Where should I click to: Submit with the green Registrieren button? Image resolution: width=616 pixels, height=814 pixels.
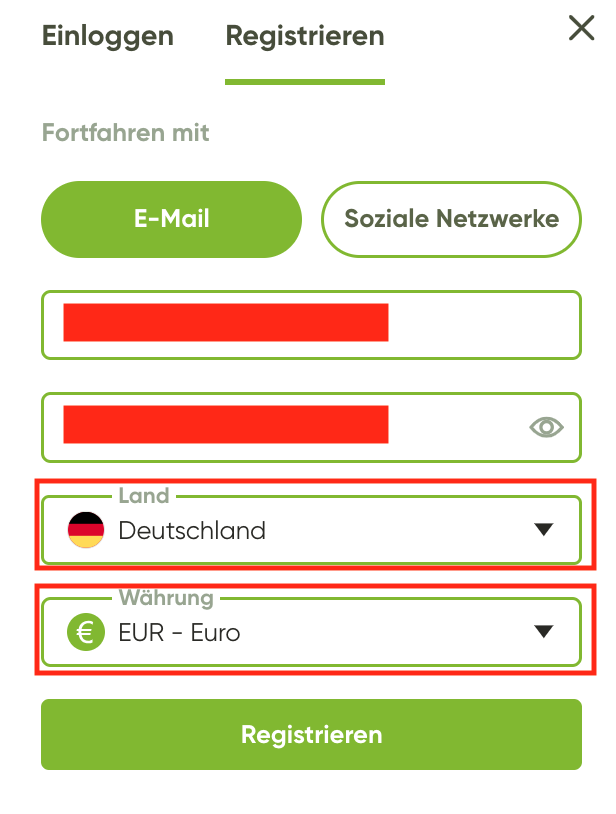pos(311,735)
